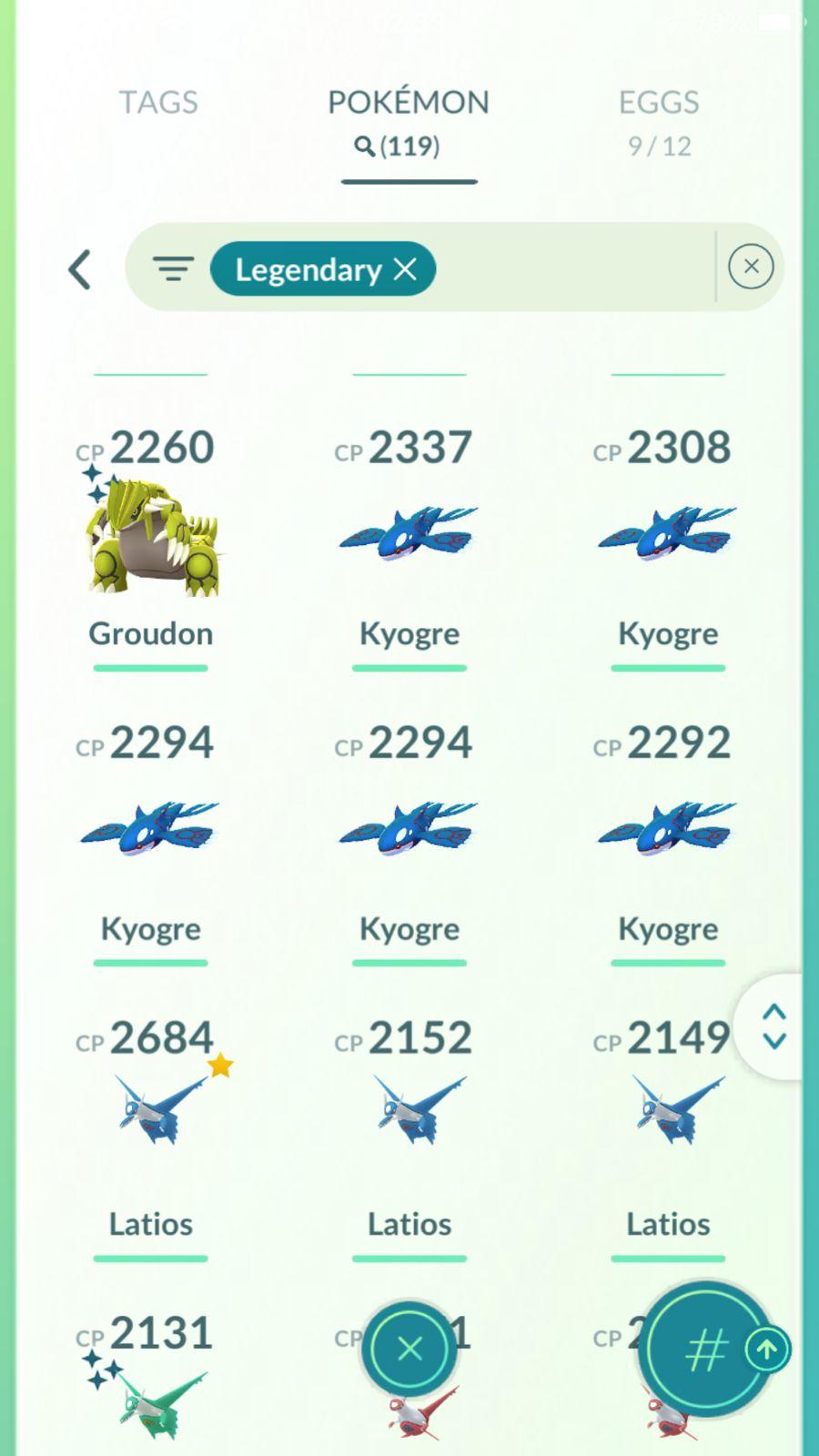Clear the search field

(x=751, y=267)
